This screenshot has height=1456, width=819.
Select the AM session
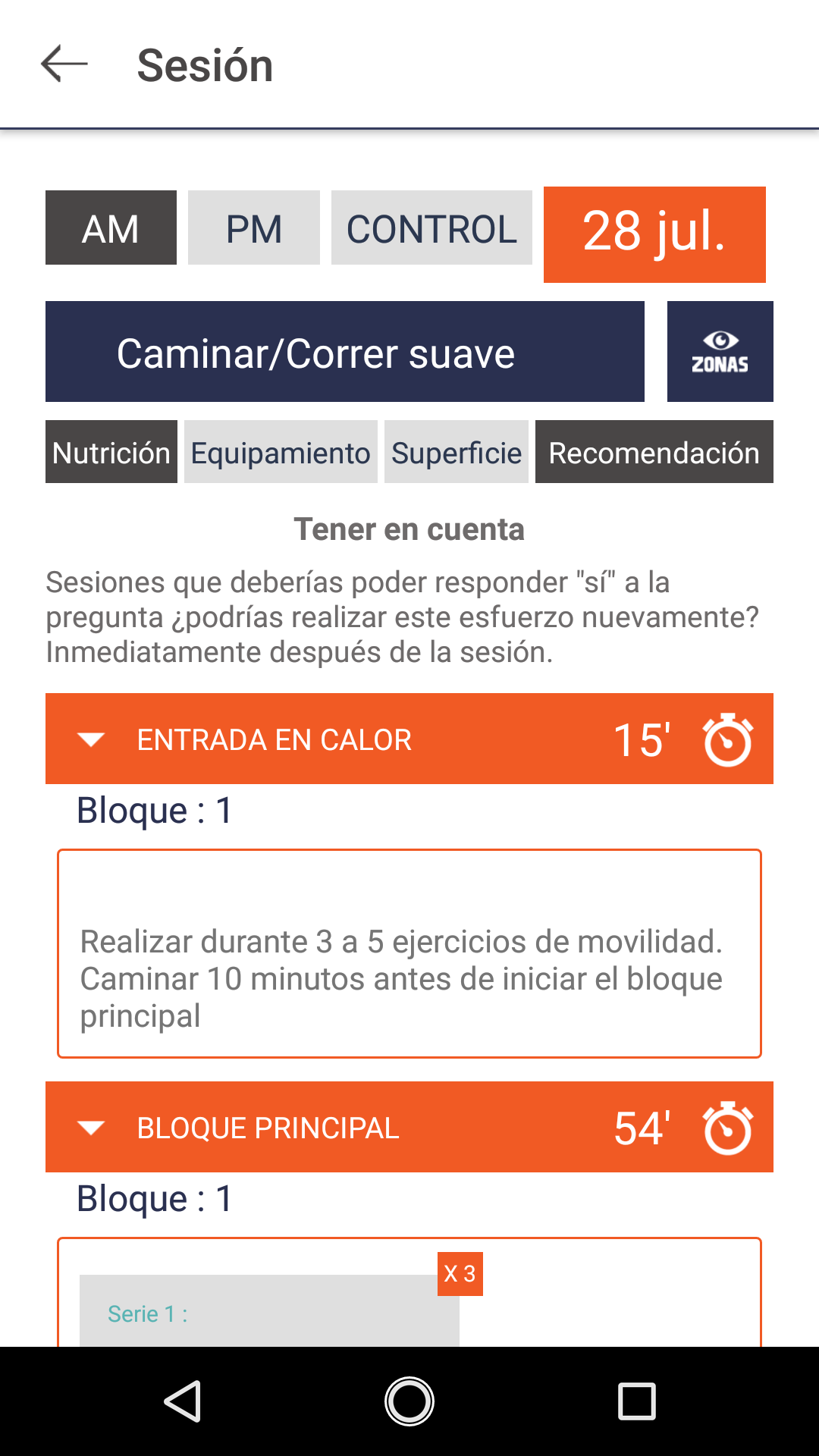111,227
